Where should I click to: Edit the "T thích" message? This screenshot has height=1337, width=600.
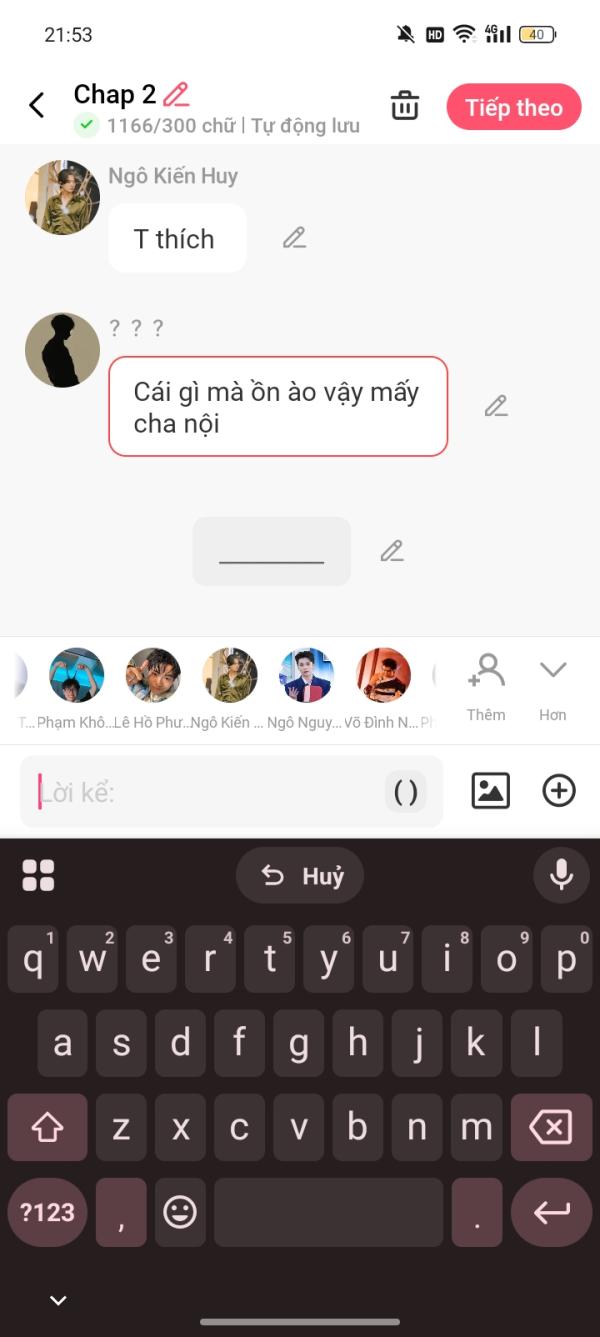pyautogui.click(x=294, y=238)
